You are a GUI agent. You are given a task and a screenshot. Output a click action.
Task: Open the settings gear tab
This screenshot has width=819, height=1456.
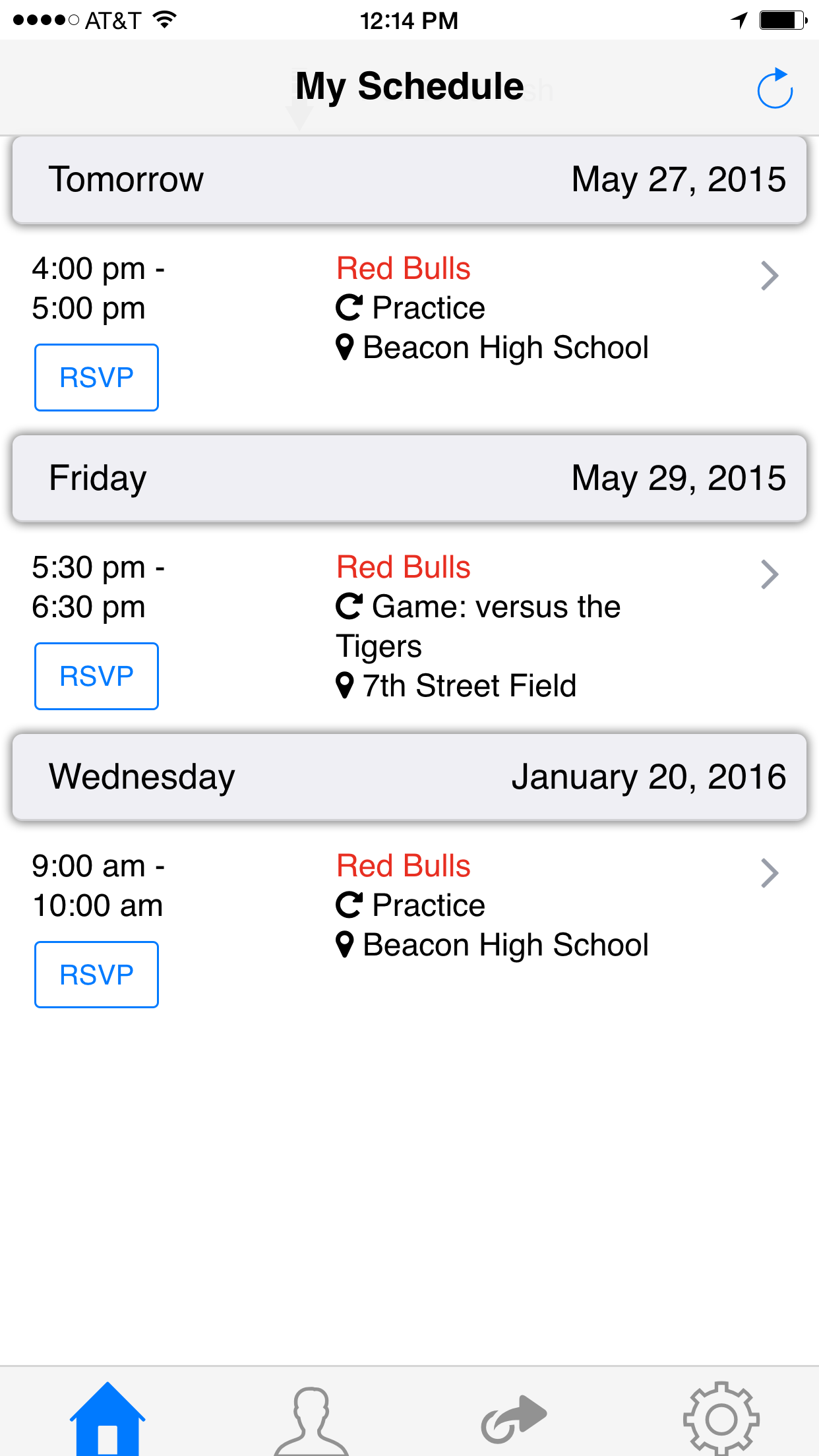(x=720, y=1418)
